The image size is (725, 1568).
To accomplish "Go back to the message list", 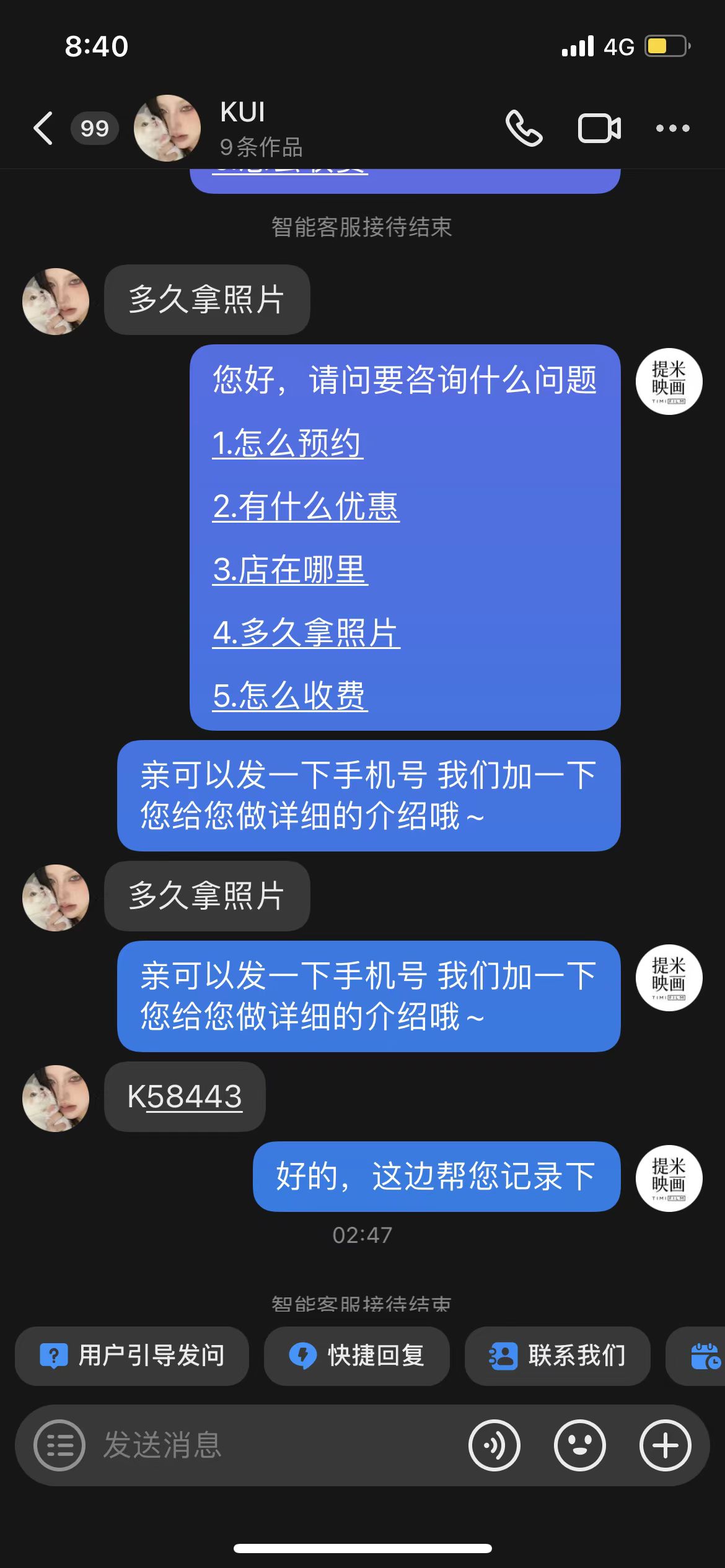I will click(x=43, y=128).
